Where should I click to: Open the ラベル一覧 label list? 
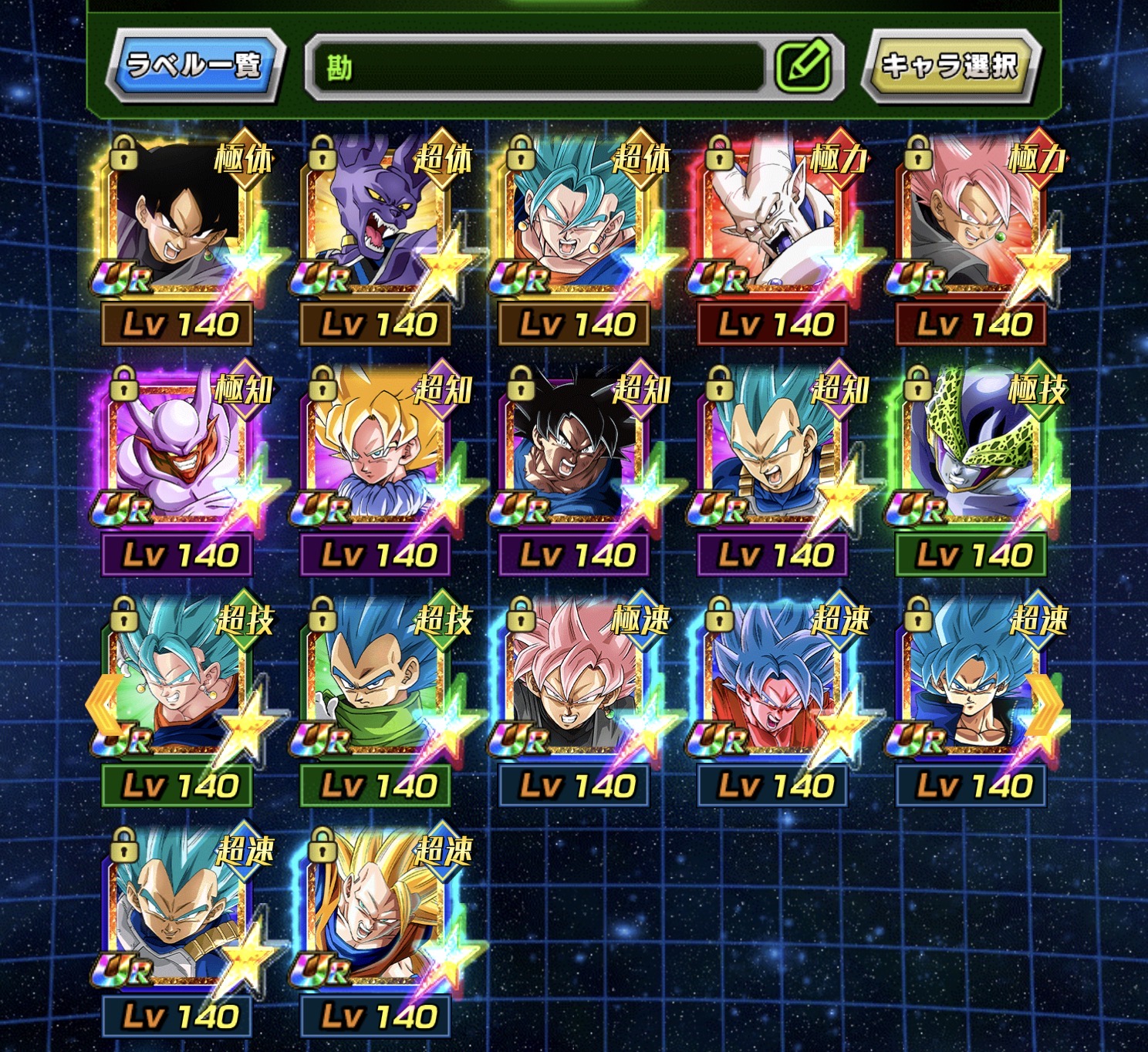coord(194,66)
